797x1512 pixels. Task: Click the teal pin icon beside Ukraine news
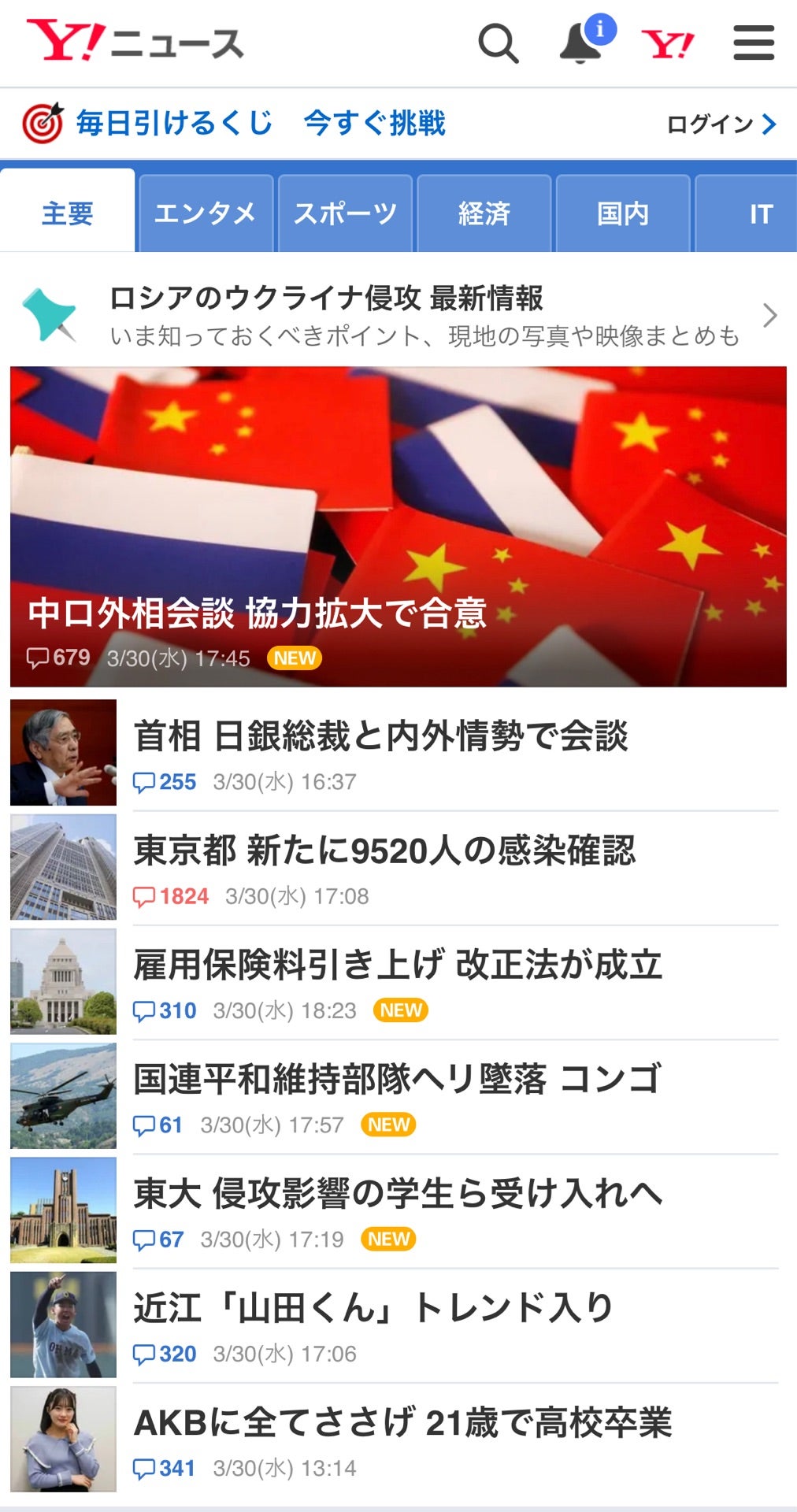point(50,313)
